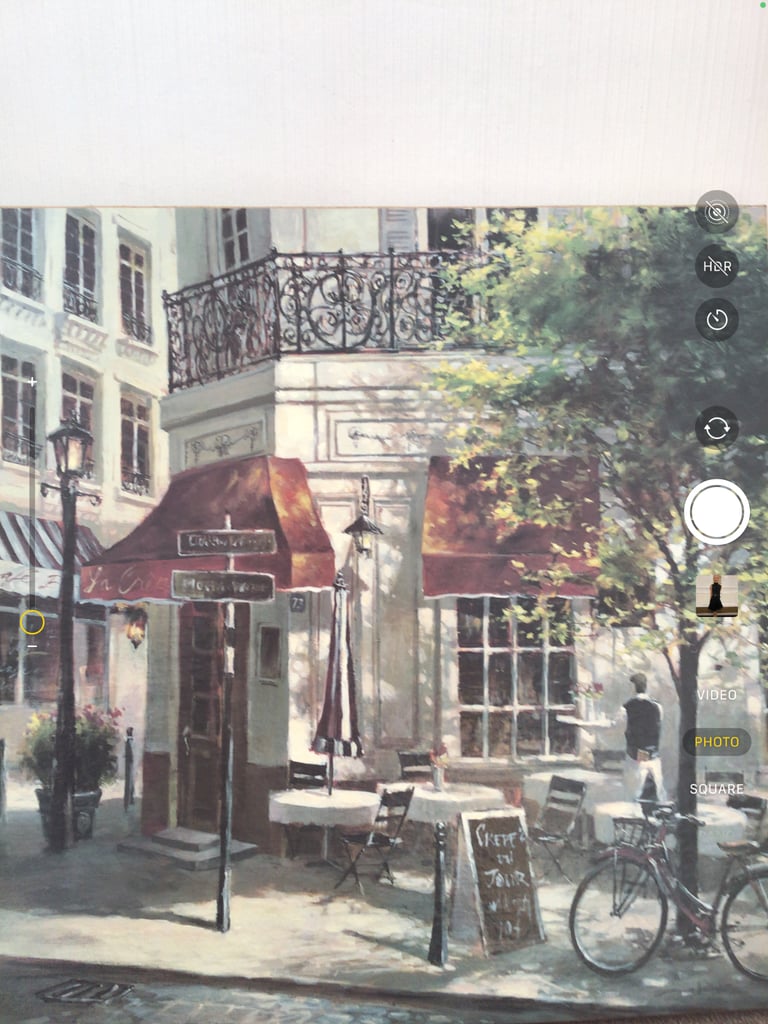Screen dimensions: 768x1024
Task: Open the last photo thumbnail
Action: (x=717, y=596)
